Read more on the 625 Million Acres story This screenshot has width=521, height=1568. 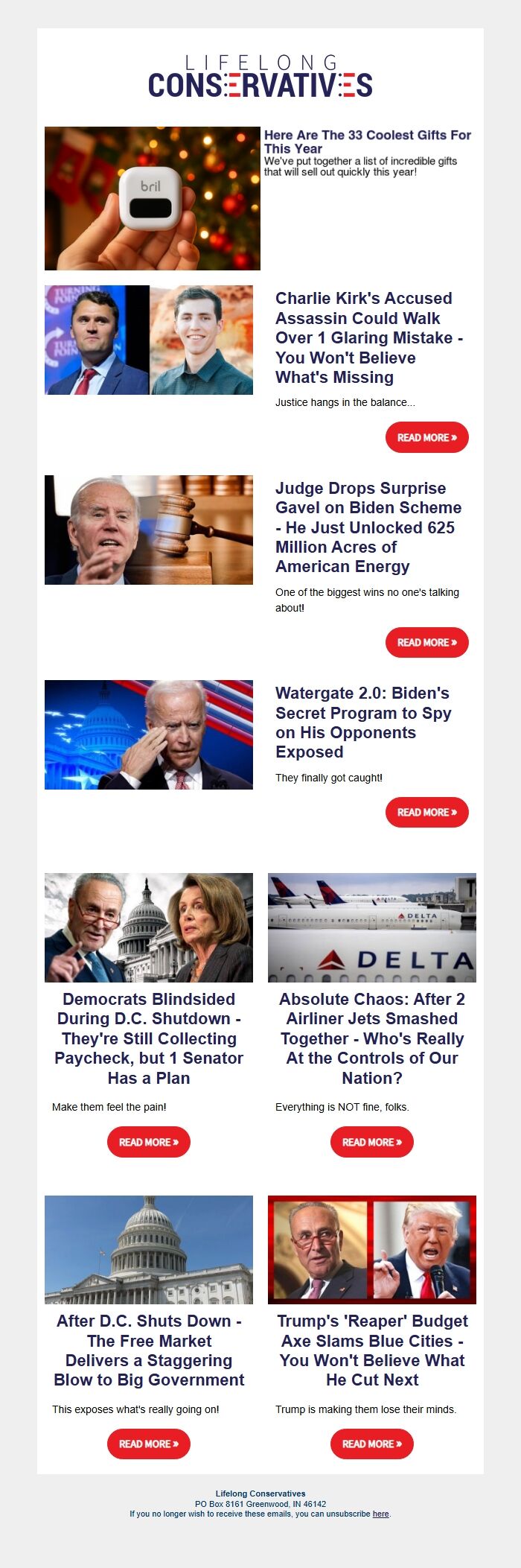tap(426, 642)
